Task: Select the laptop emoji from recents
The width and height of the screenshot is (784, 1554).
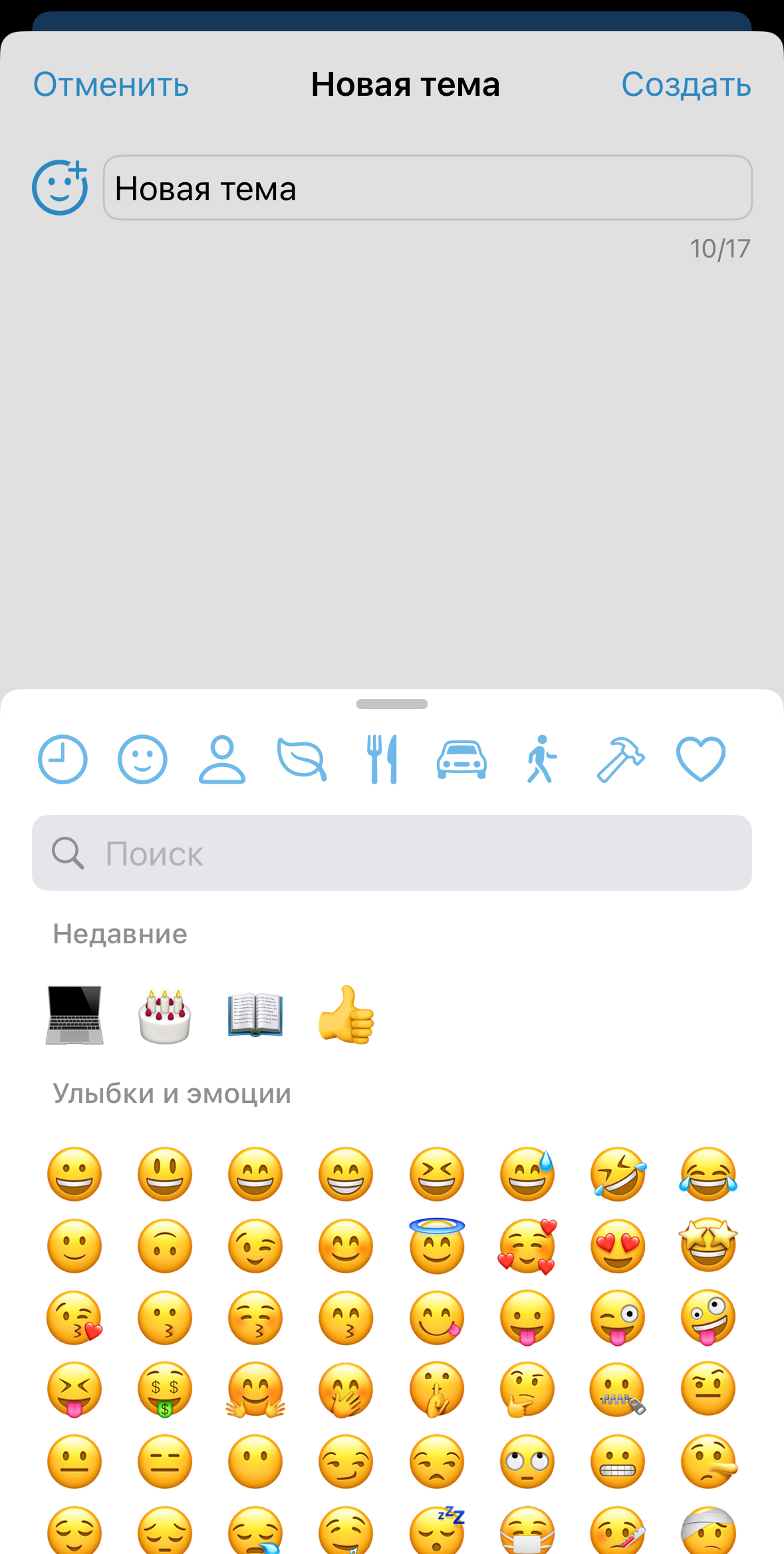Action: (x=74, y=1015)
